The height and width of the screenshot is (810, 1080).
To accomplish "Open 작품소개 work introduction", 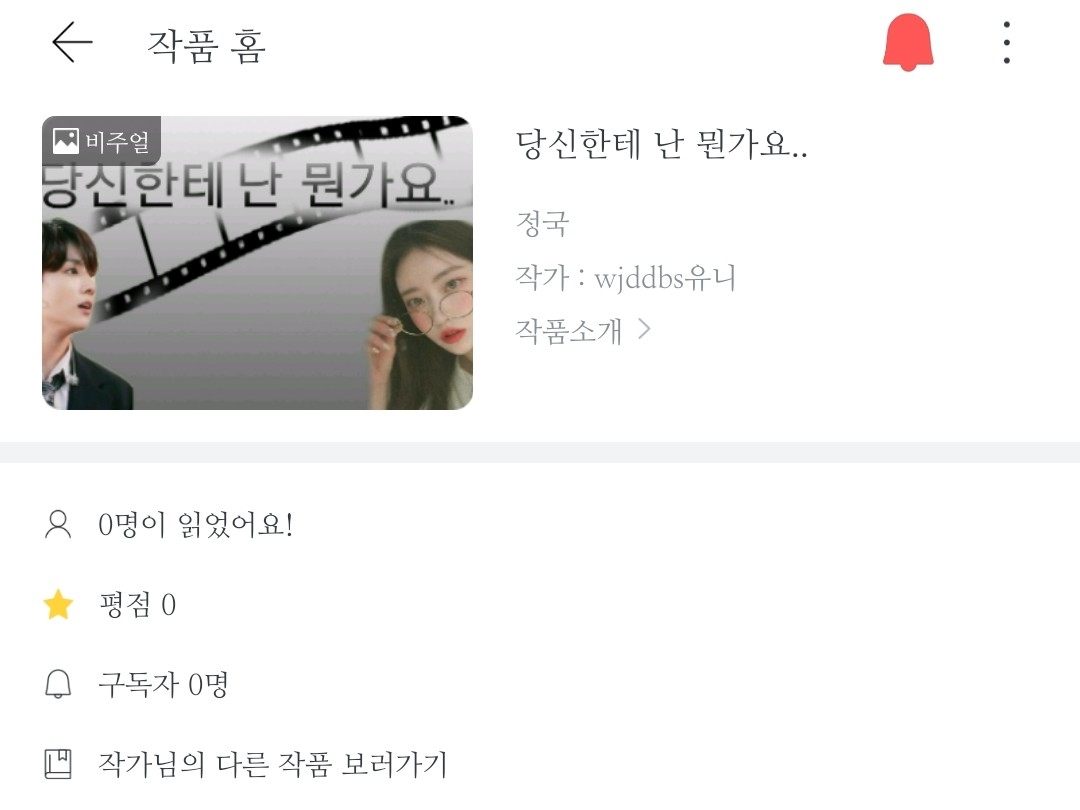I will [583, 331].
